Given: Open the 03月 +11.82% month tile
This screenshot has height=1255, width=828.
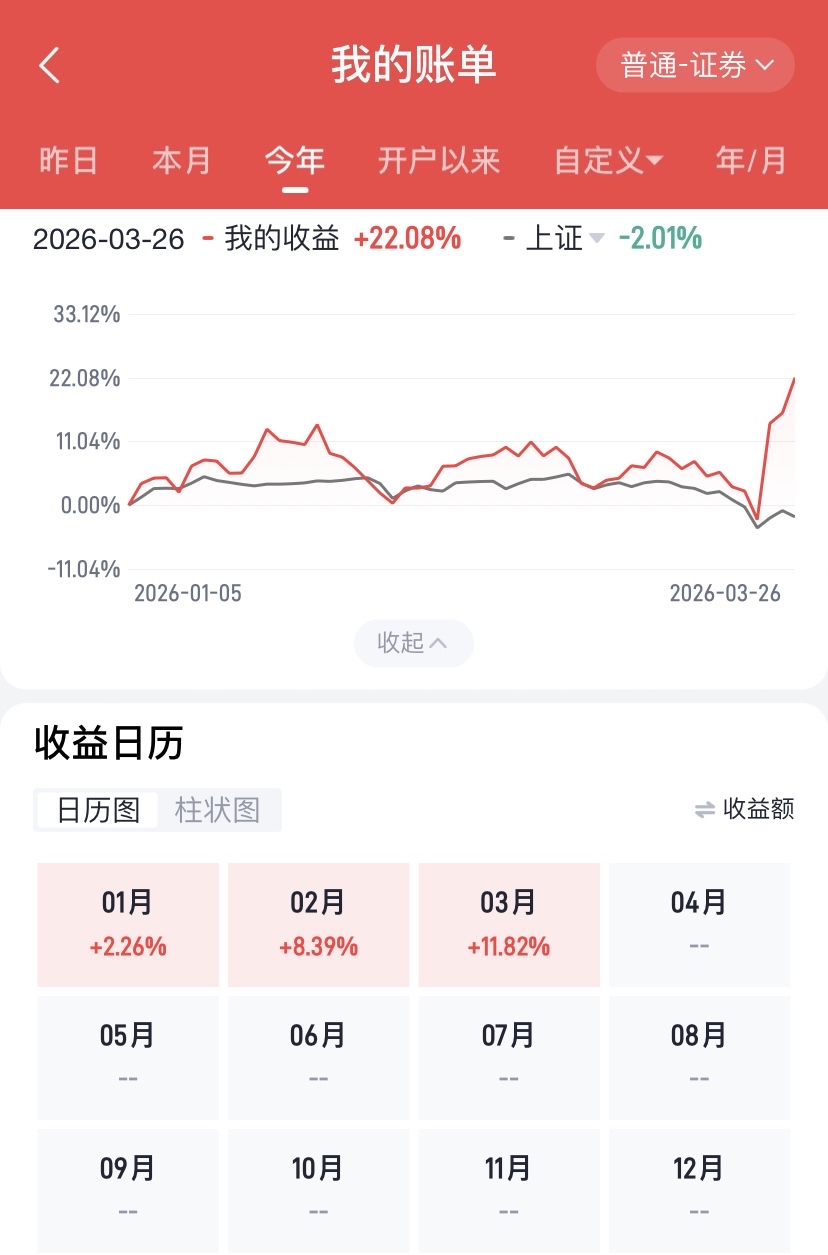Looking at the screenshot, I should 508,924.
